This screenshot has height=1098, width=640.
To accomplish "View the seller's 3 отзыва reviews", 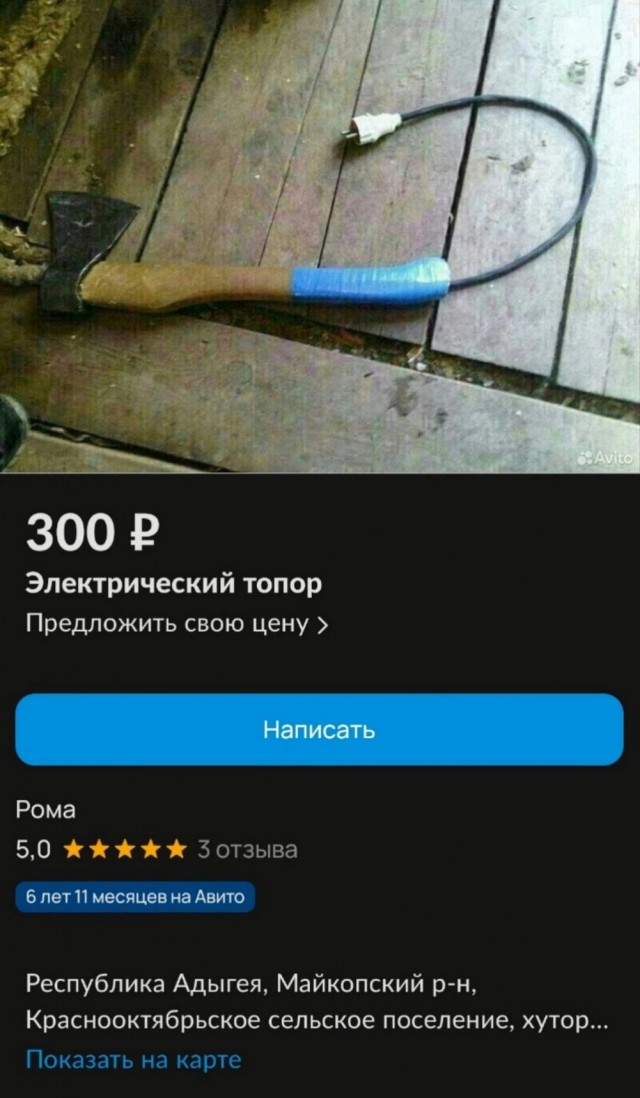I will coord(247,850).
